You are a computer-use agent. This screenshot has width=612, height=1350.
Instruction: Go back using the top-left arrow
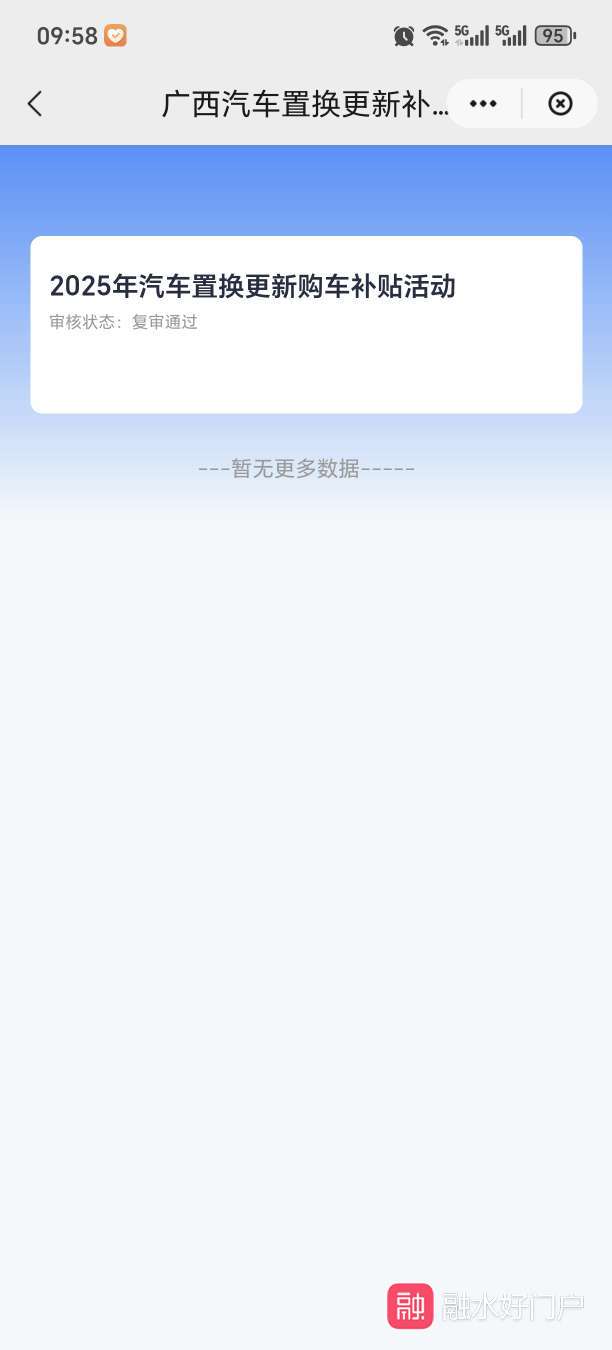[x=35, y=103]
